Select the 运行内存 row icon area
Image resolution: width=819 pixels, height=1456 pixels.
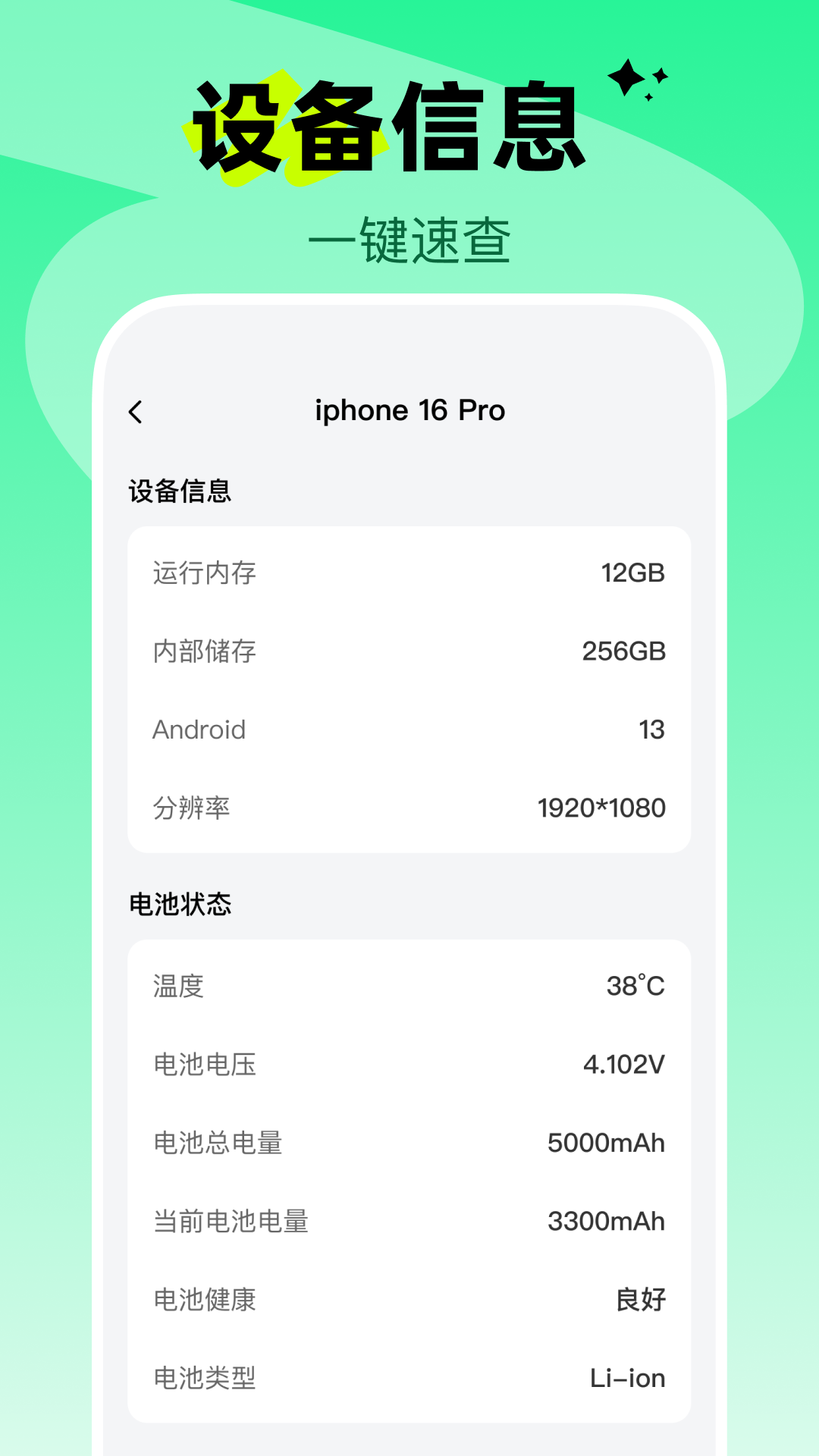(205, 574)
